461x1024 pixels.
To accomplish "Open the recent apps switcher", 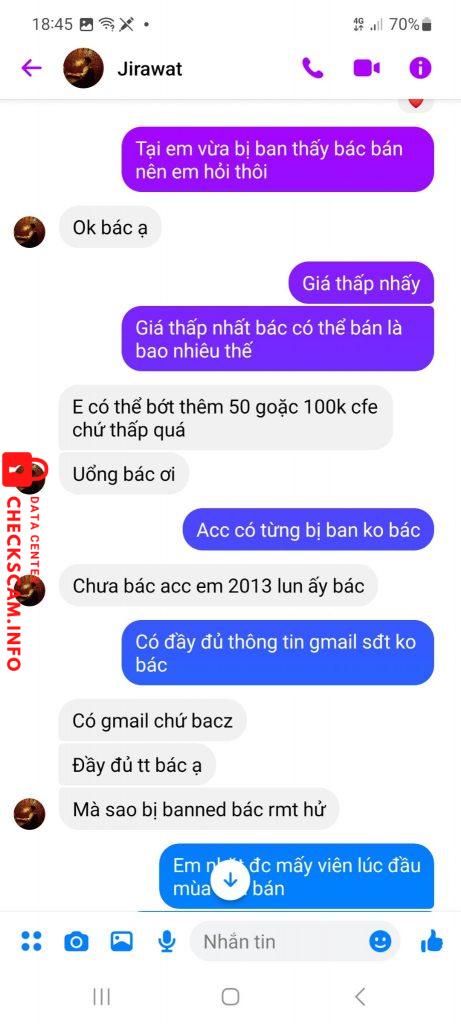I will click(102, 997).
